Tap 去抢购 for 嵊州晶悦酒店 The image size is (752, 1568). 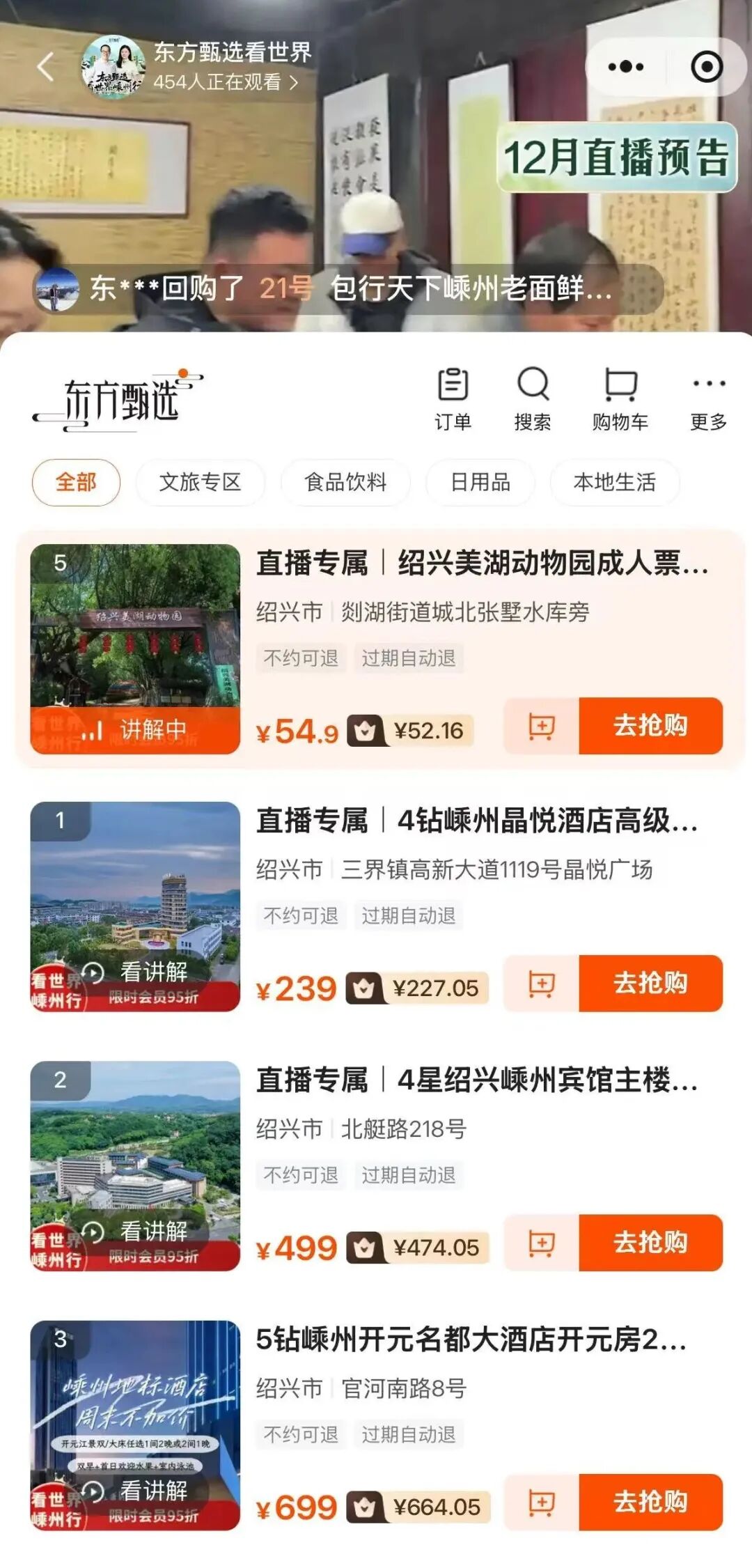coord(650,984)
